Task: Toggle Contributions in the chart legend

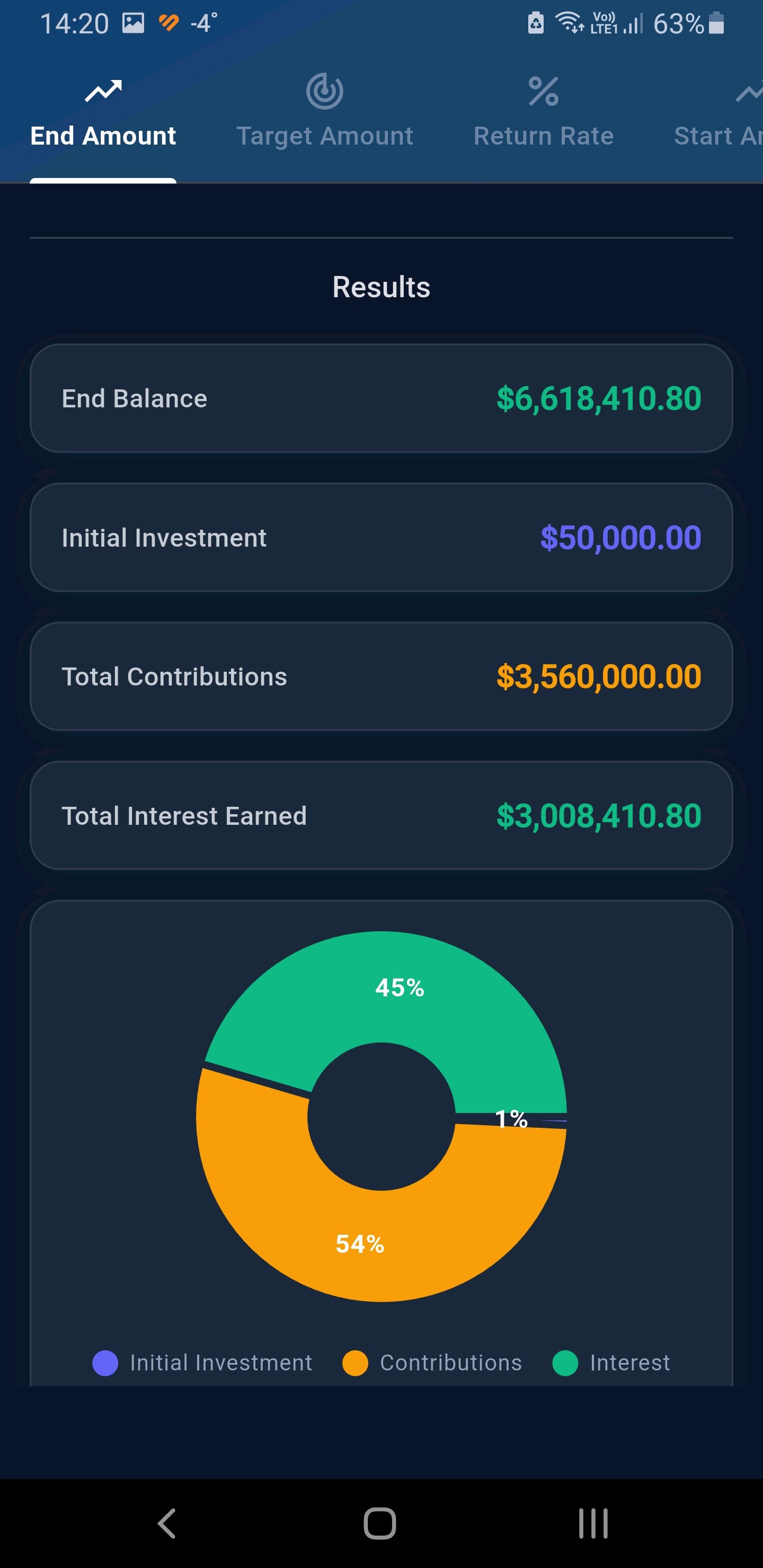Action: coord(432,1363)
